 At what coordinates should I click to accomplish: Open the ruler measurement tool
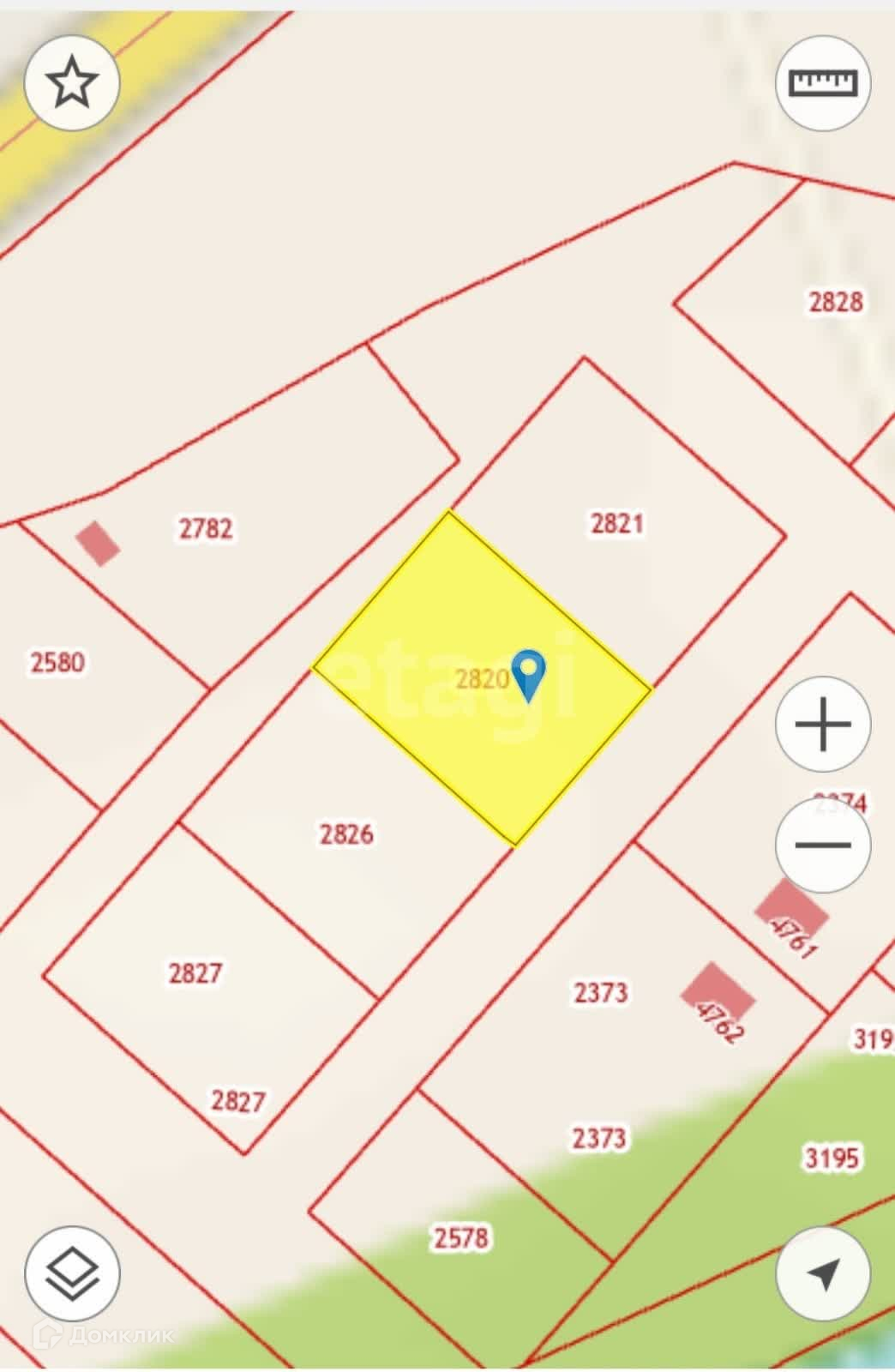point(823,83)
